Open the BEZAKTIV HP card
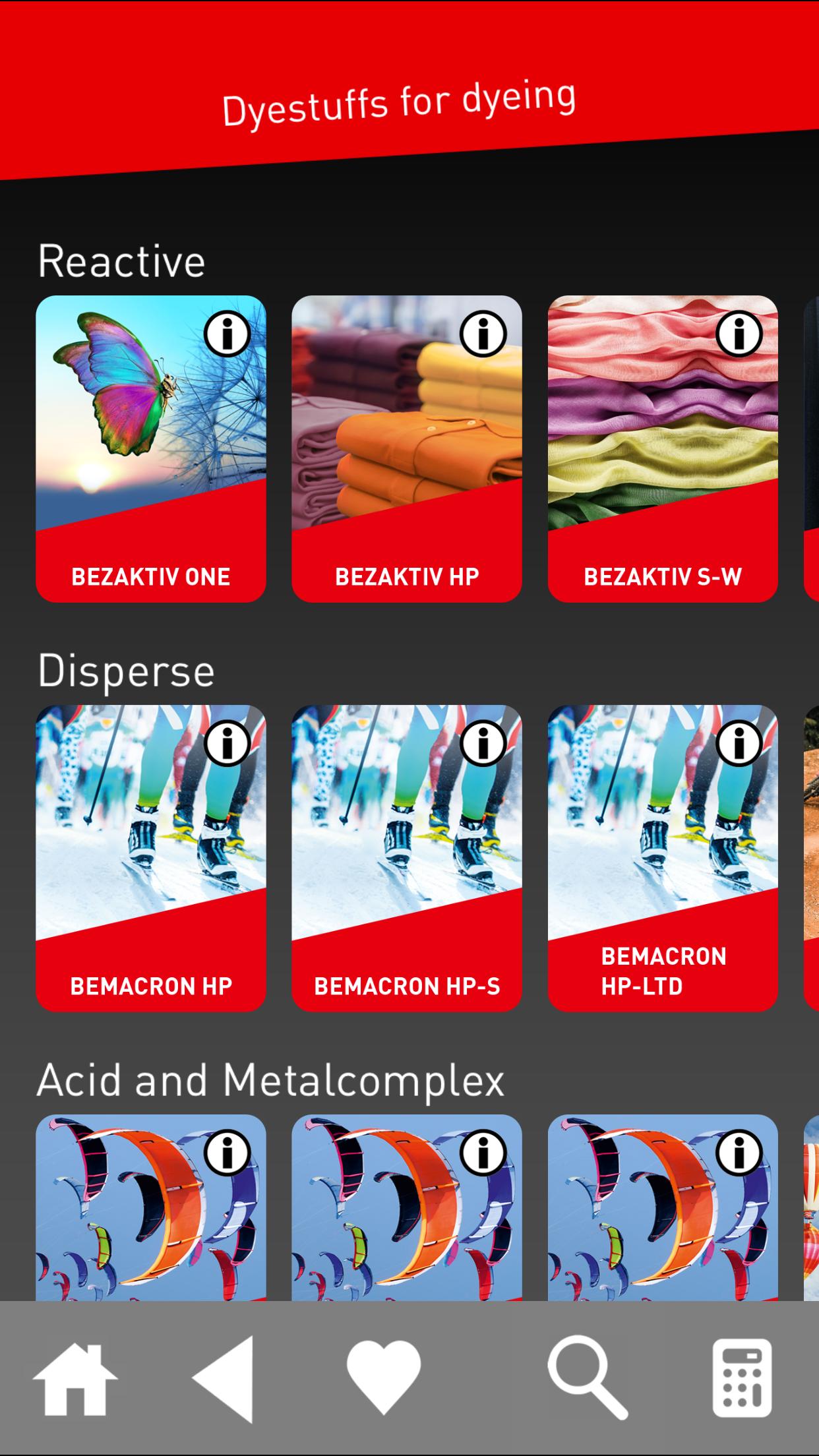This screenshot has width=819, height=1456. click(x=407, y=448)
